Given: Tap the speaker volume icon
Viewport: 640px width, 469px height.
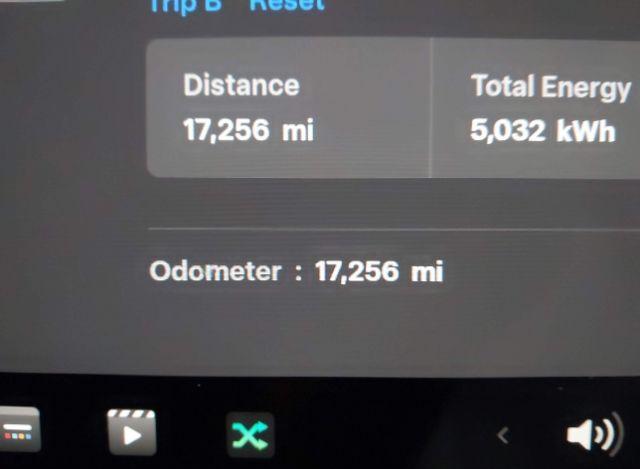Looking at the screenshot, I should point(591,434).
